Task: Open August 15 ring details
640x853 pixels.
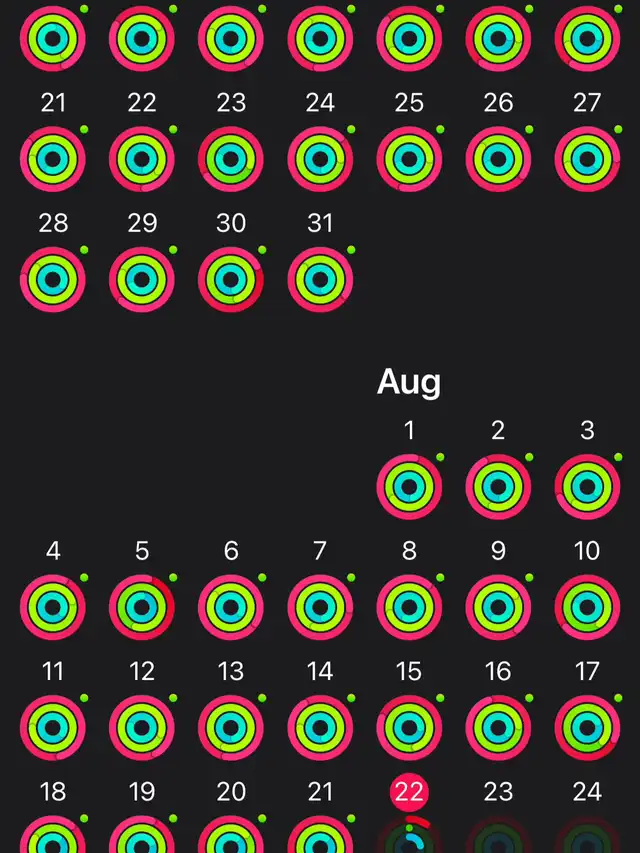Action: 409,728
